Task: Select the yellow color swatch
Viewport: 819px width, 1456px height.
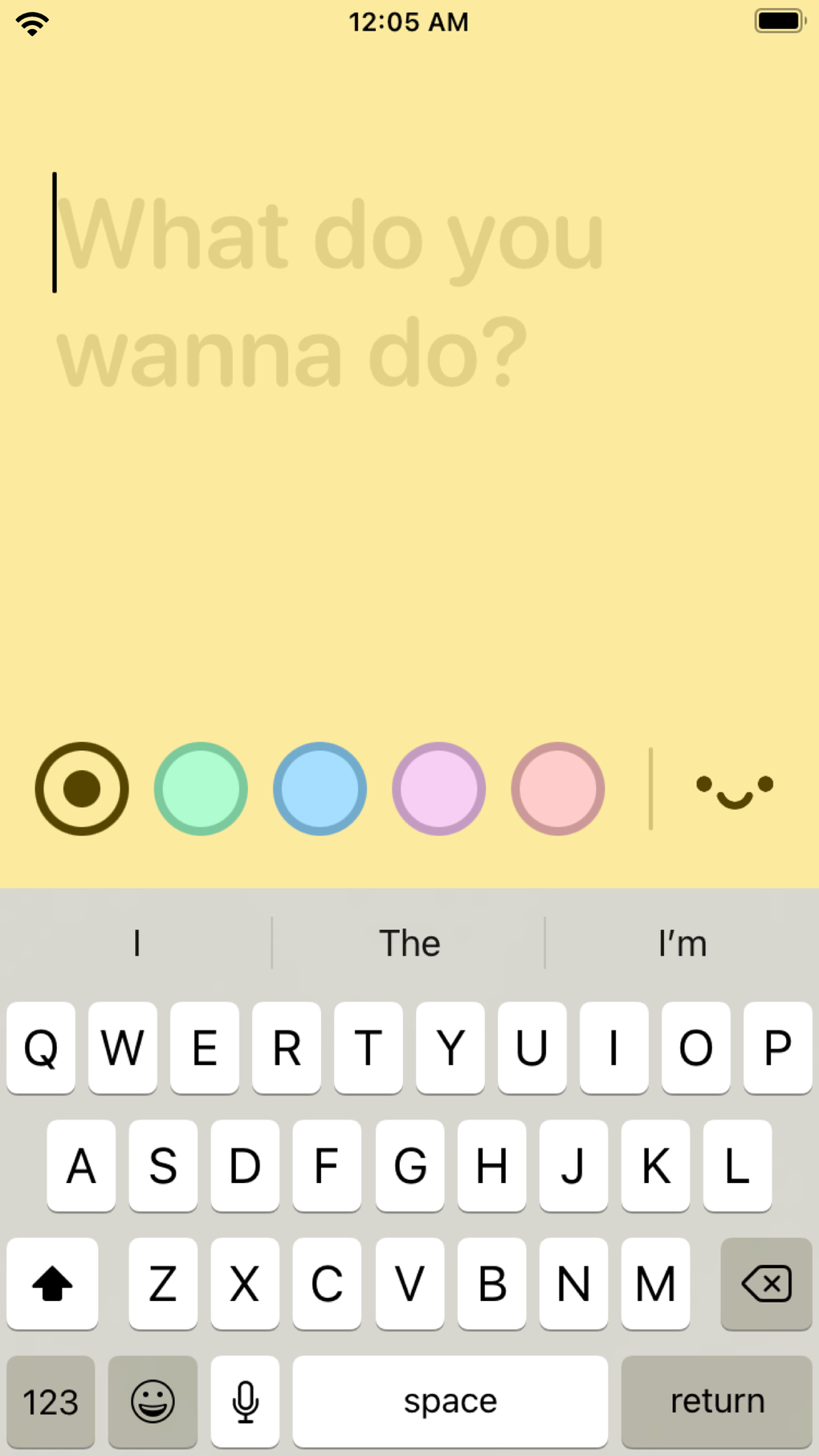Action: [82, 789]
